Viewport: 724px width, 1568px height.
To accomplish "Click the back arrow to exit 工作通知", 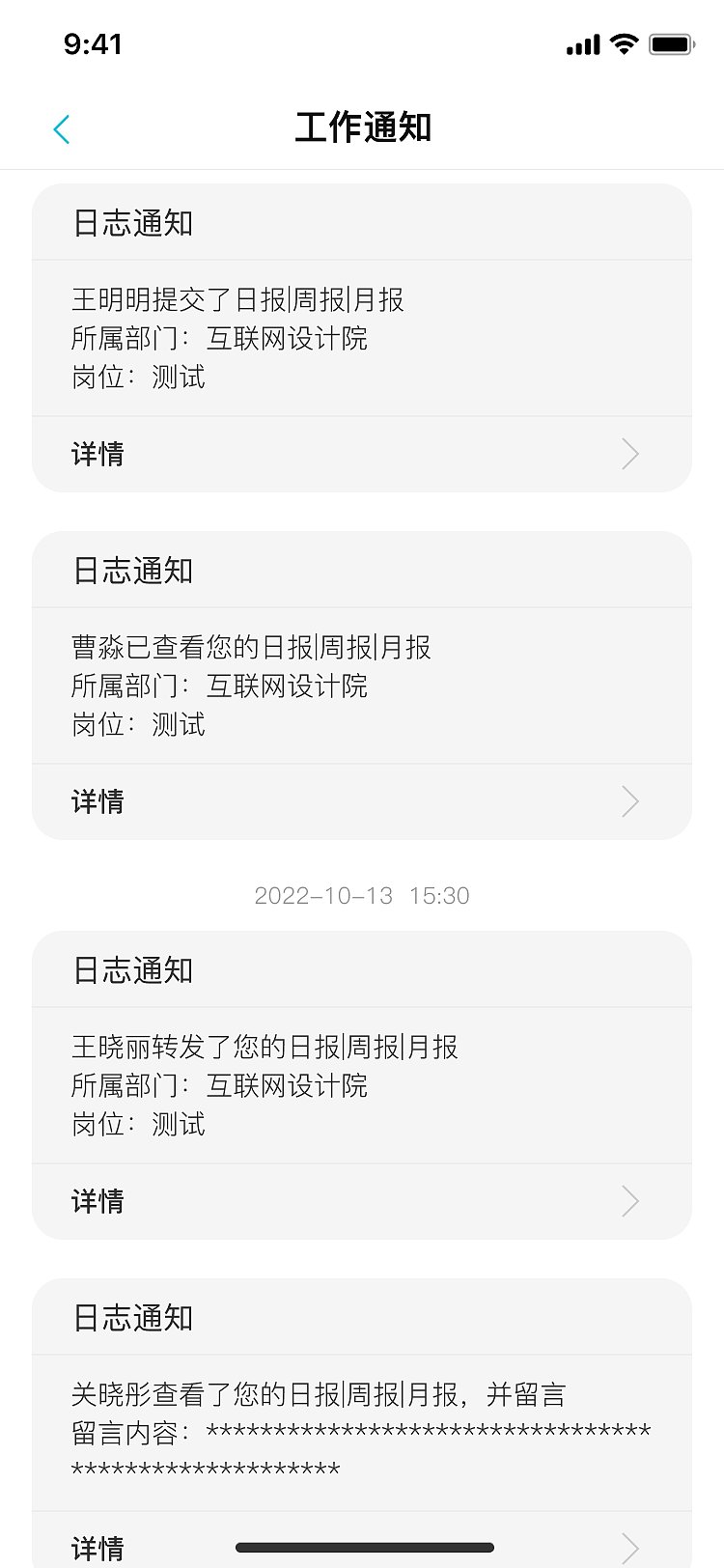I will [x=62, y=128].
